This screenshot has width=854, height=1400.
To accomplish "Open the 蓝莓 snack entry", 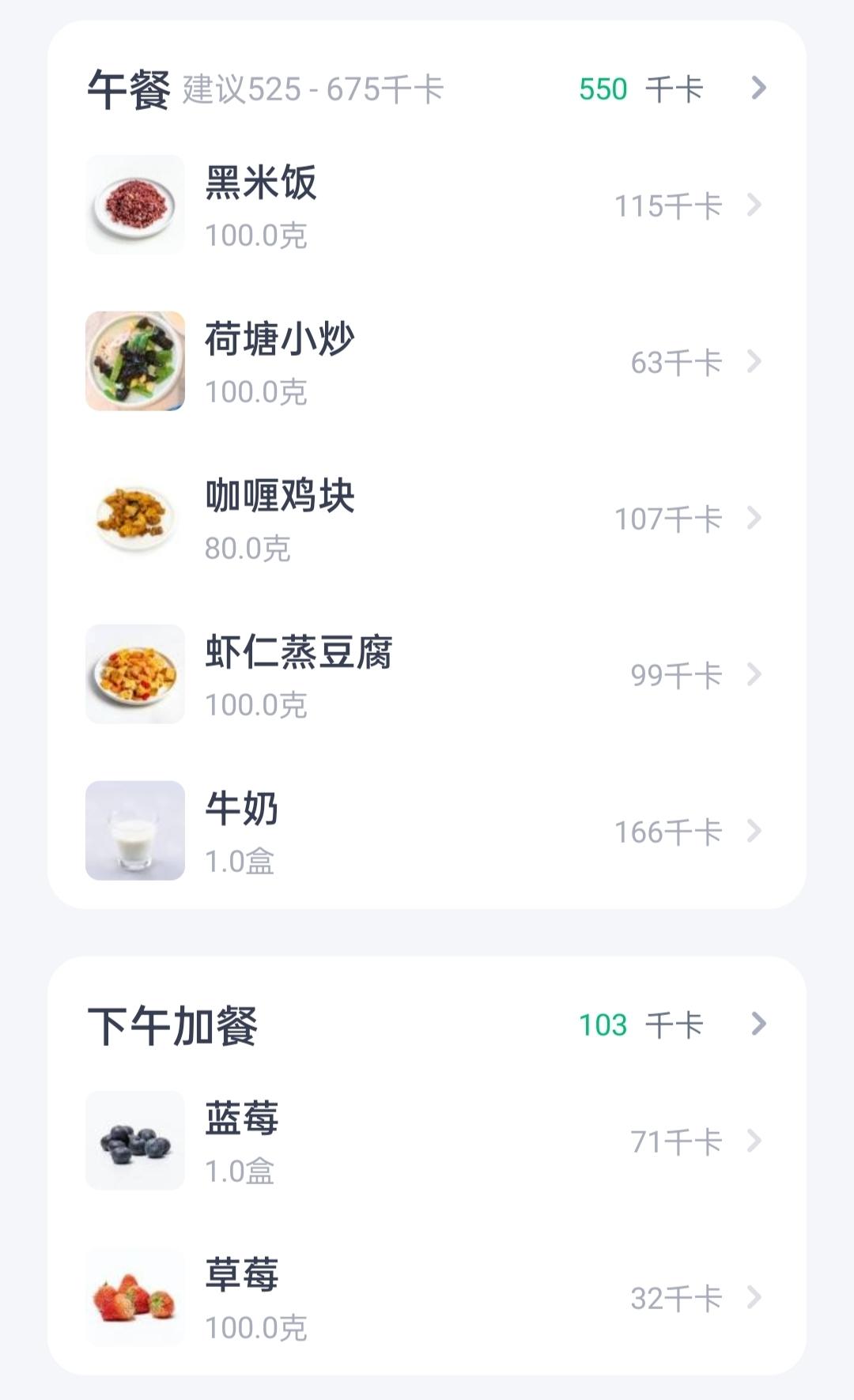I will [427, 1142].
